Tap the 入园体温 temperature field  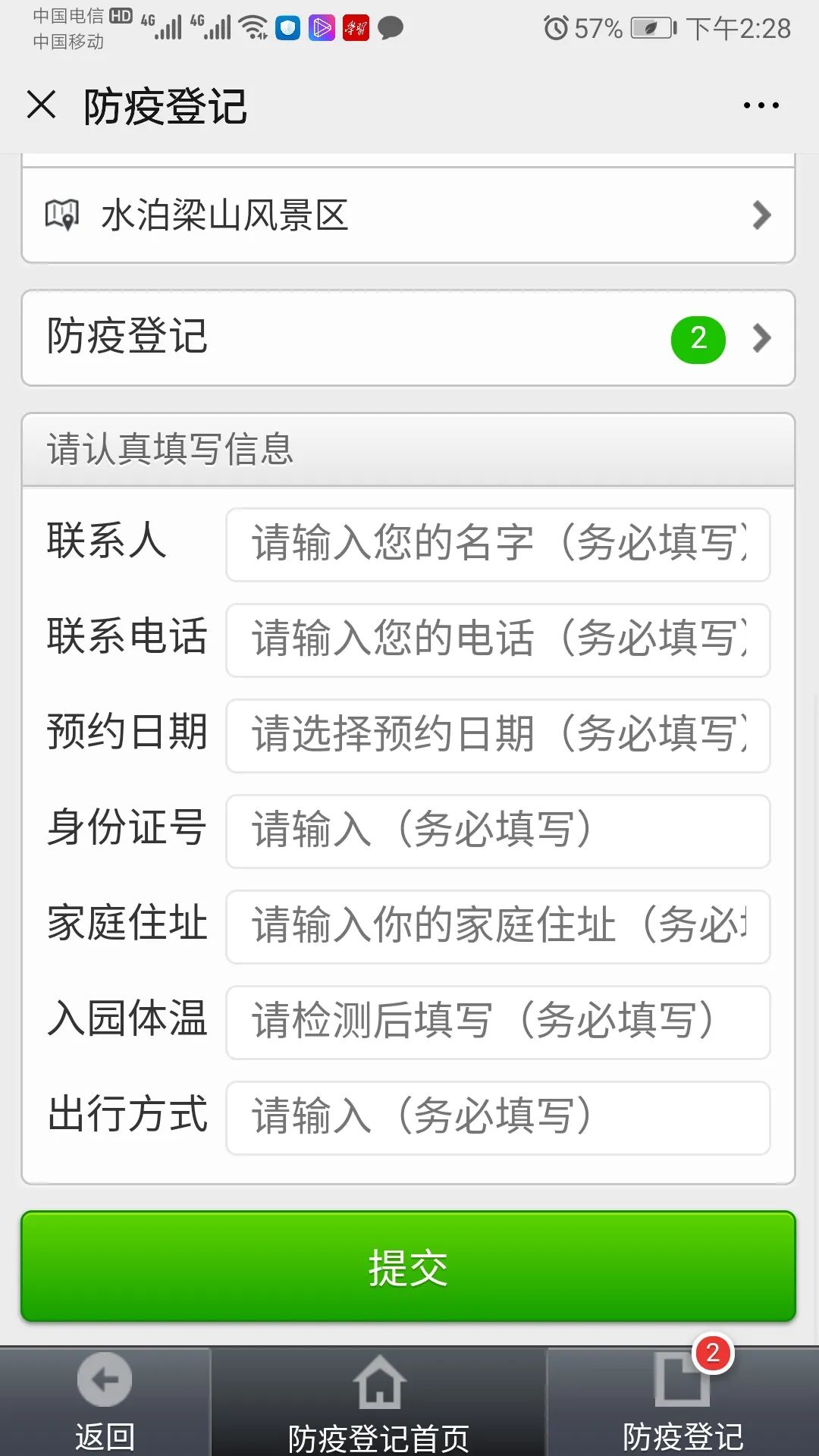click(498, 1022)
